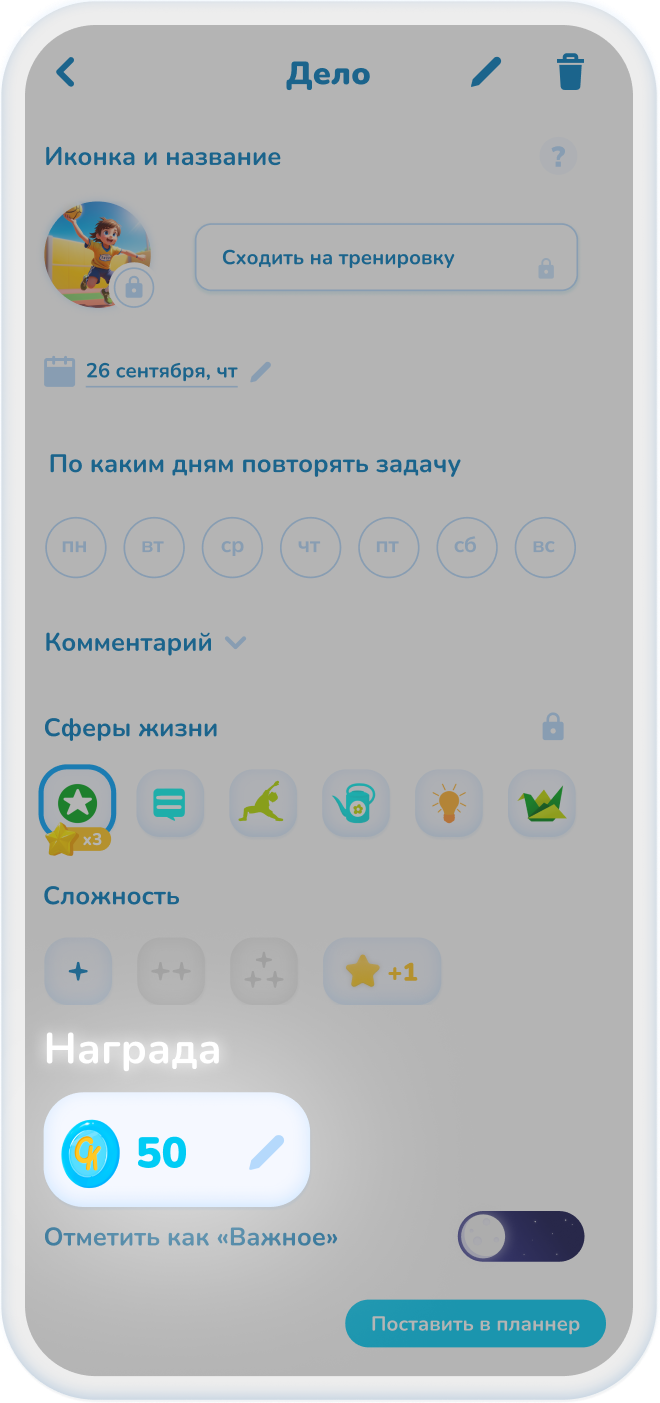Set difficulty to single plus
The image size is (660, 1403).
78,971
